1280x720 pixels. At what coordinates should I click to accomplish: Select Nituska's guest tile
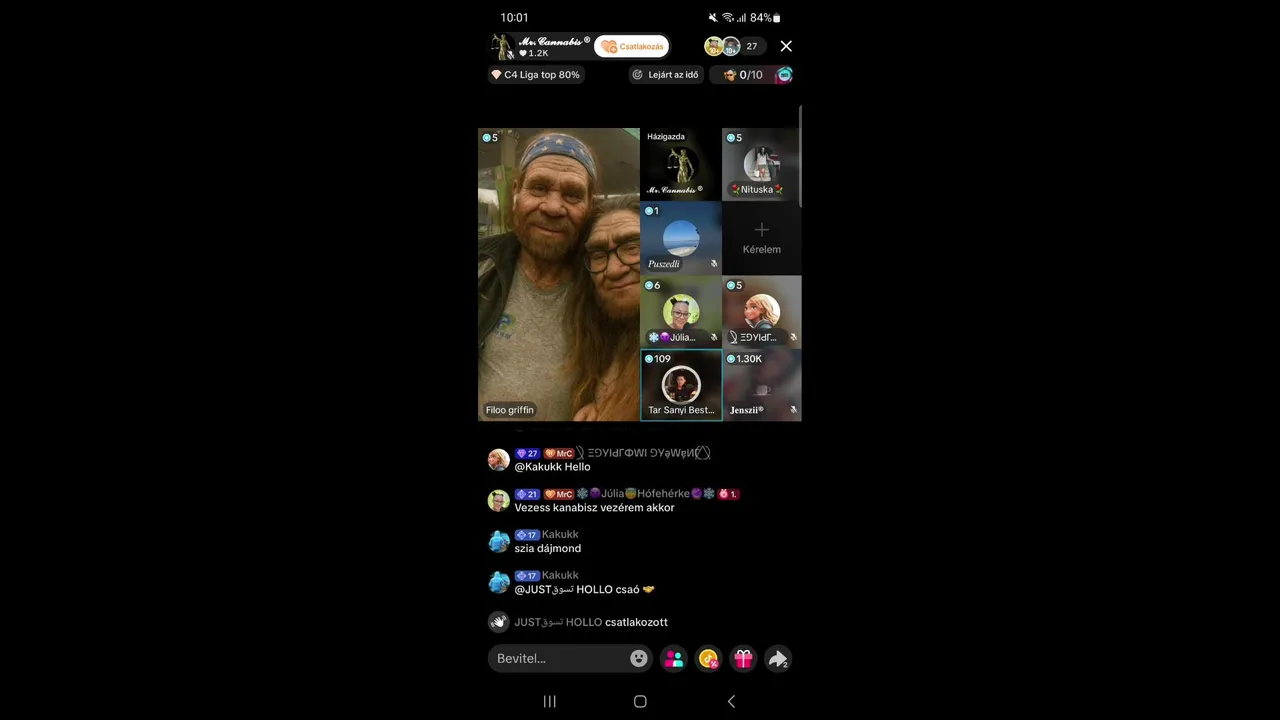761,165
